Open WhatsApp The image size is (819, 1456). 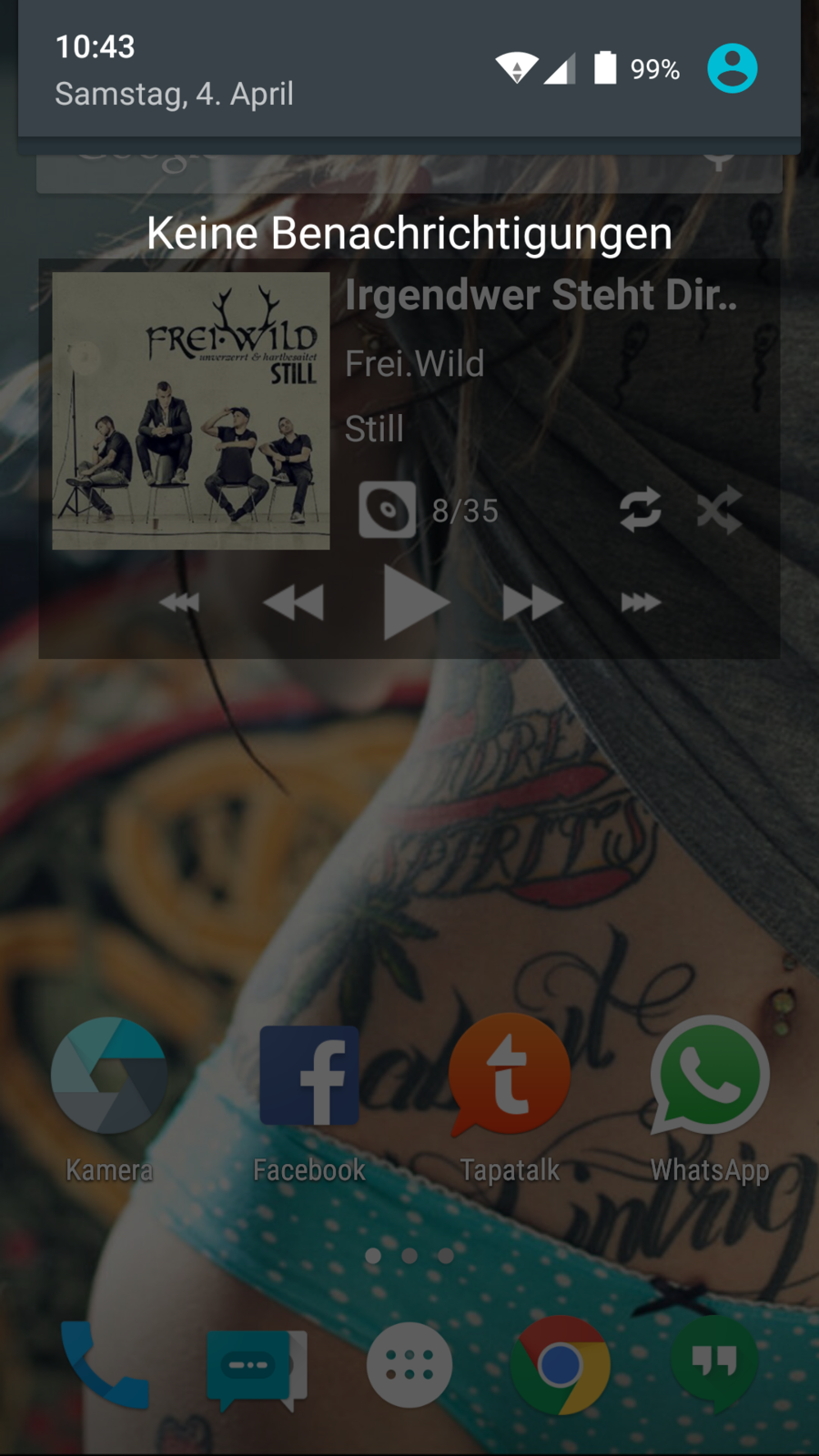click(710, 1076)
